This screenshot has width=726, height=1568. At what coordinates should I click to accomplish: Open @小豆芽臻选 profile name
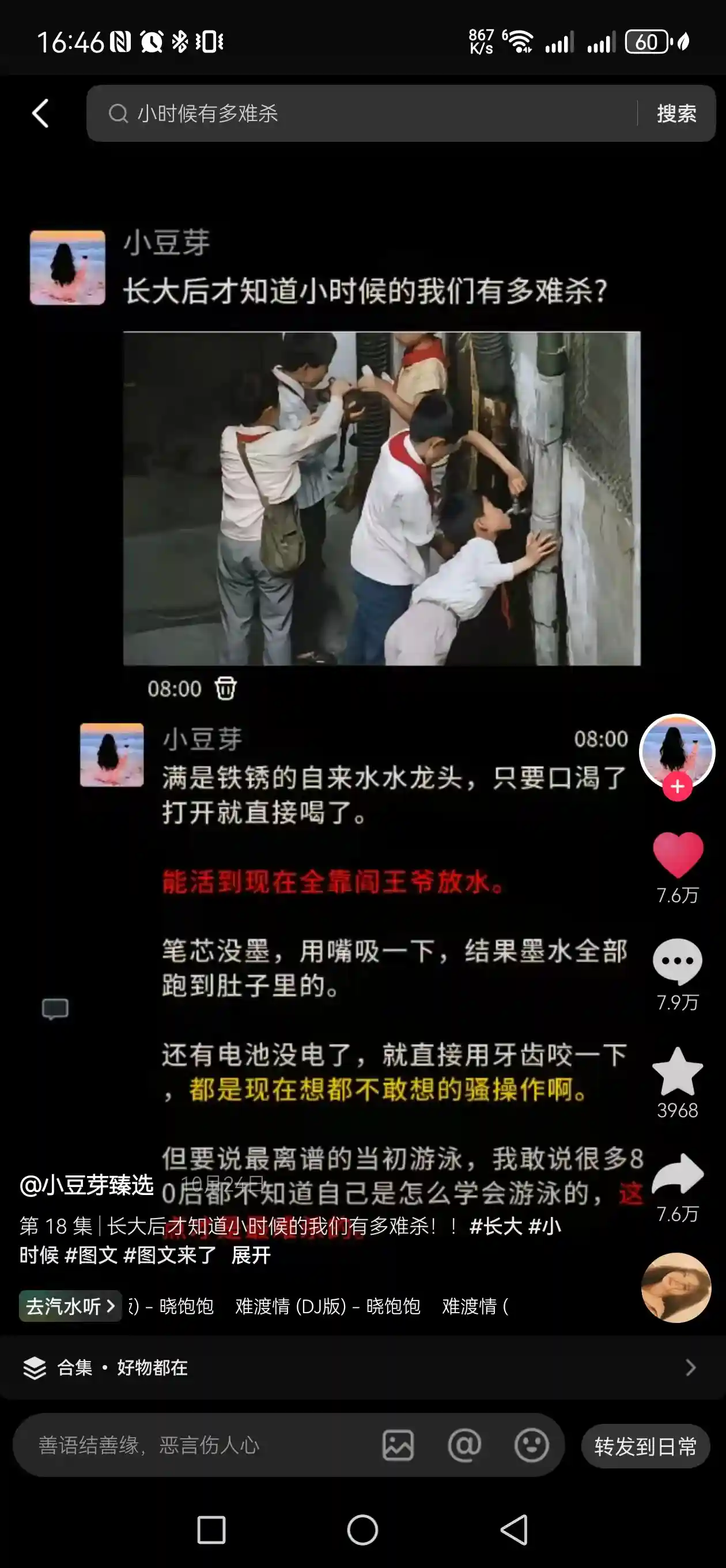coord(86,1185)
